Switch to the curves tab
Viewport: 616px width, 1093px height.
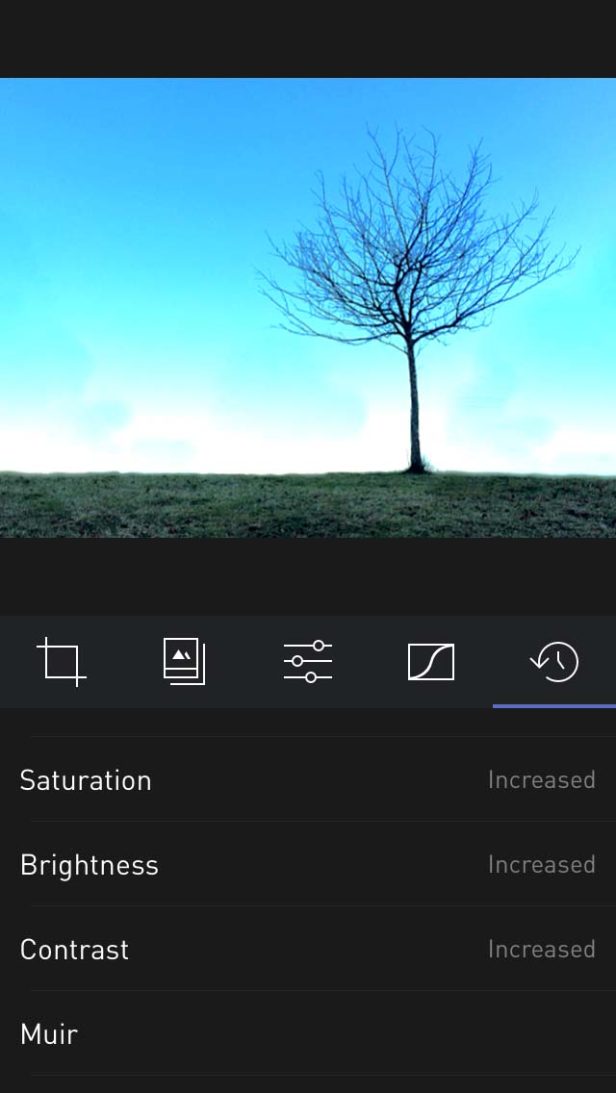[431, 662]
